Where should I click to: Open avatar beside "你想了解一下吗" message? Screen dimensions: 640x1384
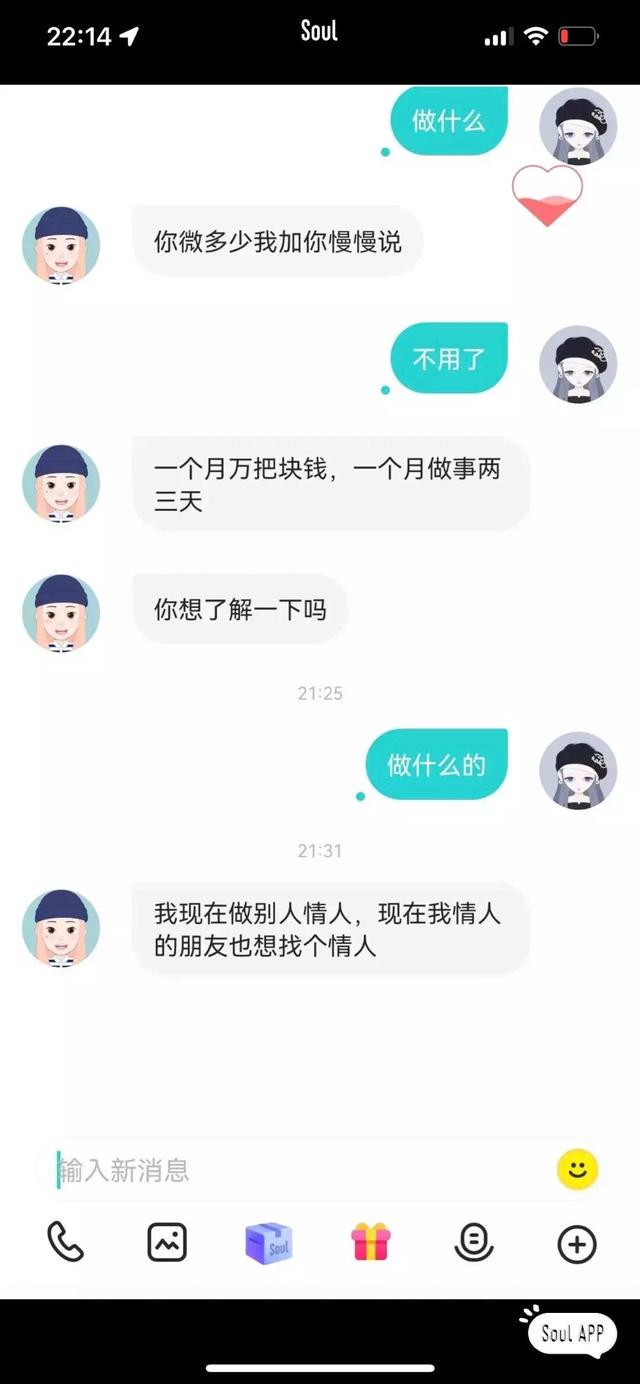[61, 613]
